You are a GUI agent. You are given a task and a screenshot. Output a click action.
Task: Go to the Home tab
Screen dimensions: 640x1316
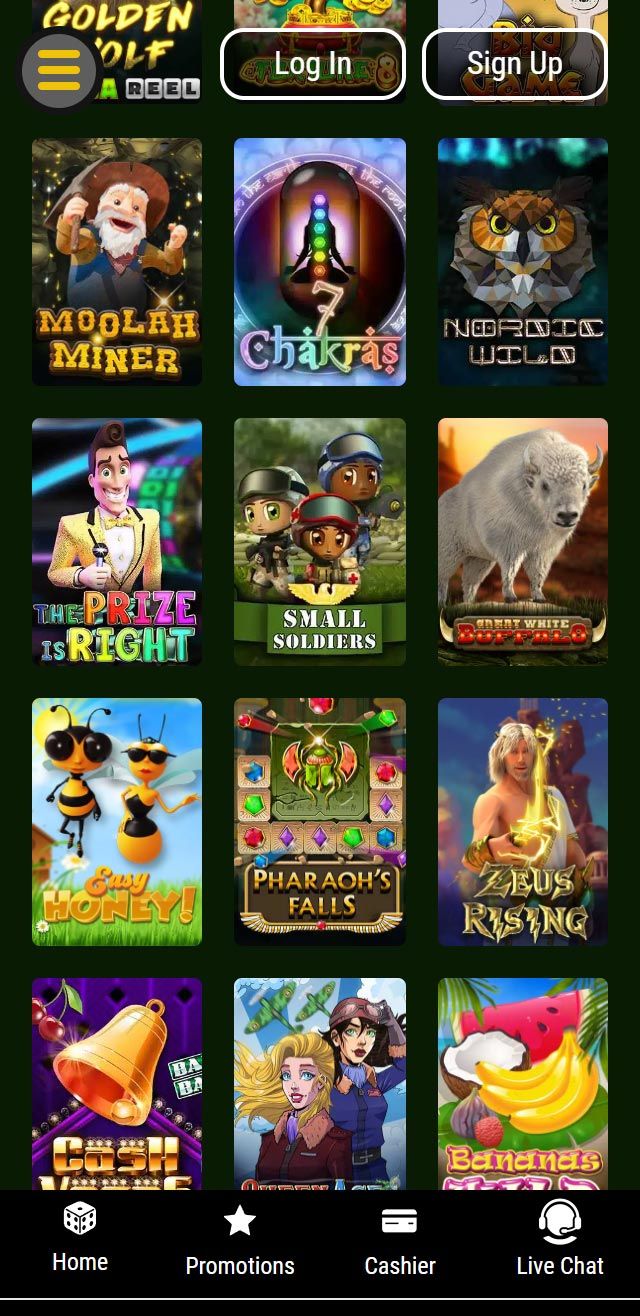80,1240
